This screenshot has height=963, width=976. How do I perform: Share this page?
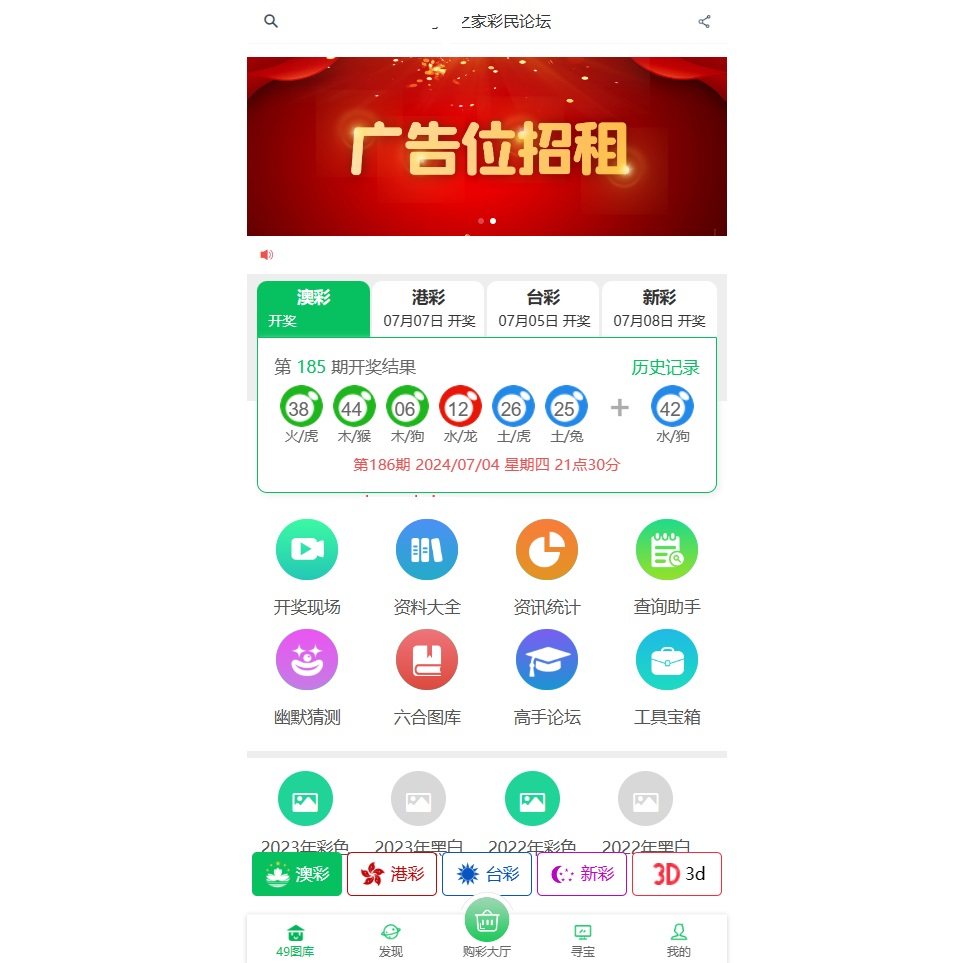pyautogui.click(x=704, y=21)
